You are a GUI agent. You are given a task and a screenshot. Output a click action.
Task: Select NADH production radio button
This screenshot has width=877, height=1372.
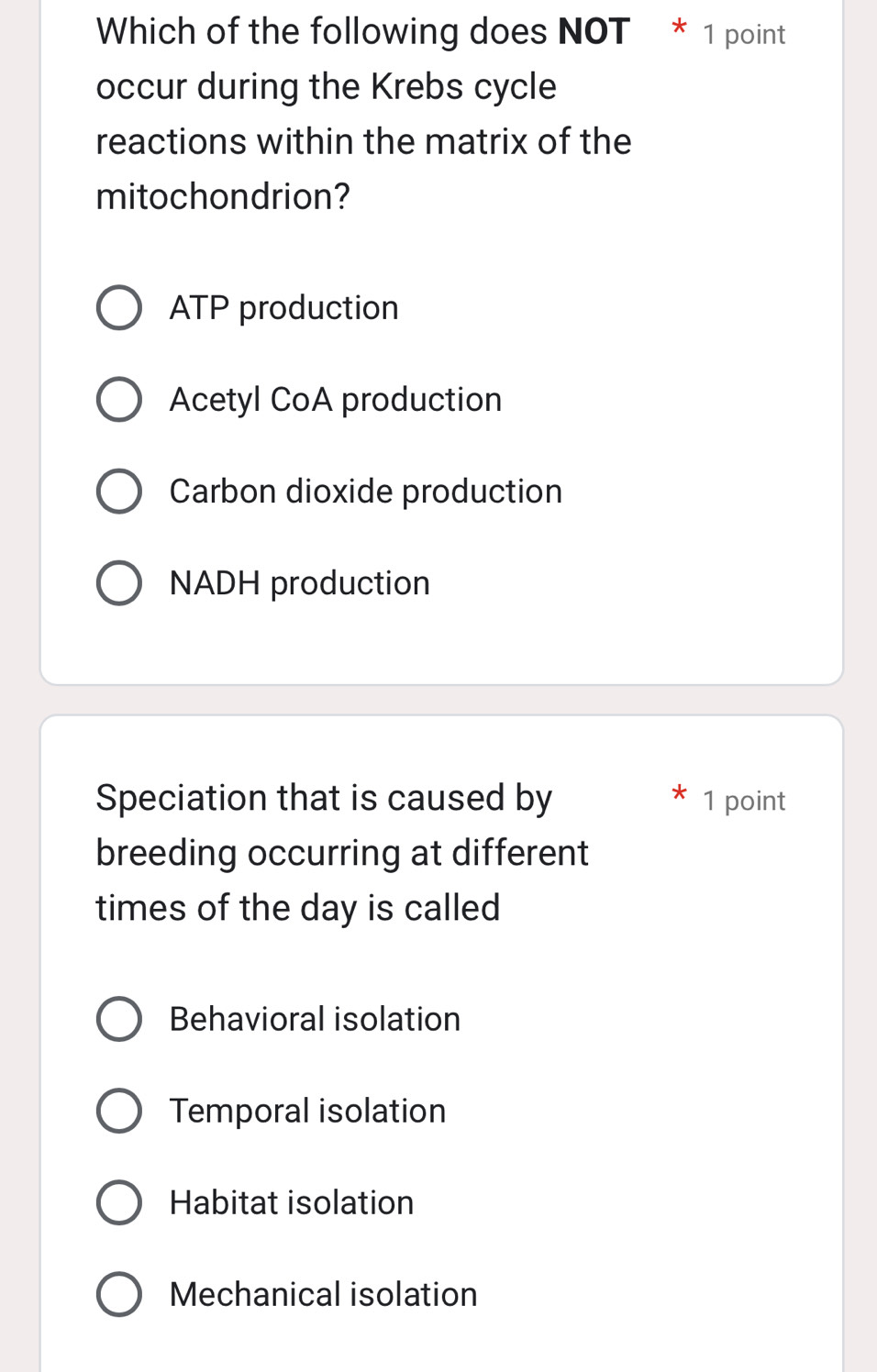118,582
